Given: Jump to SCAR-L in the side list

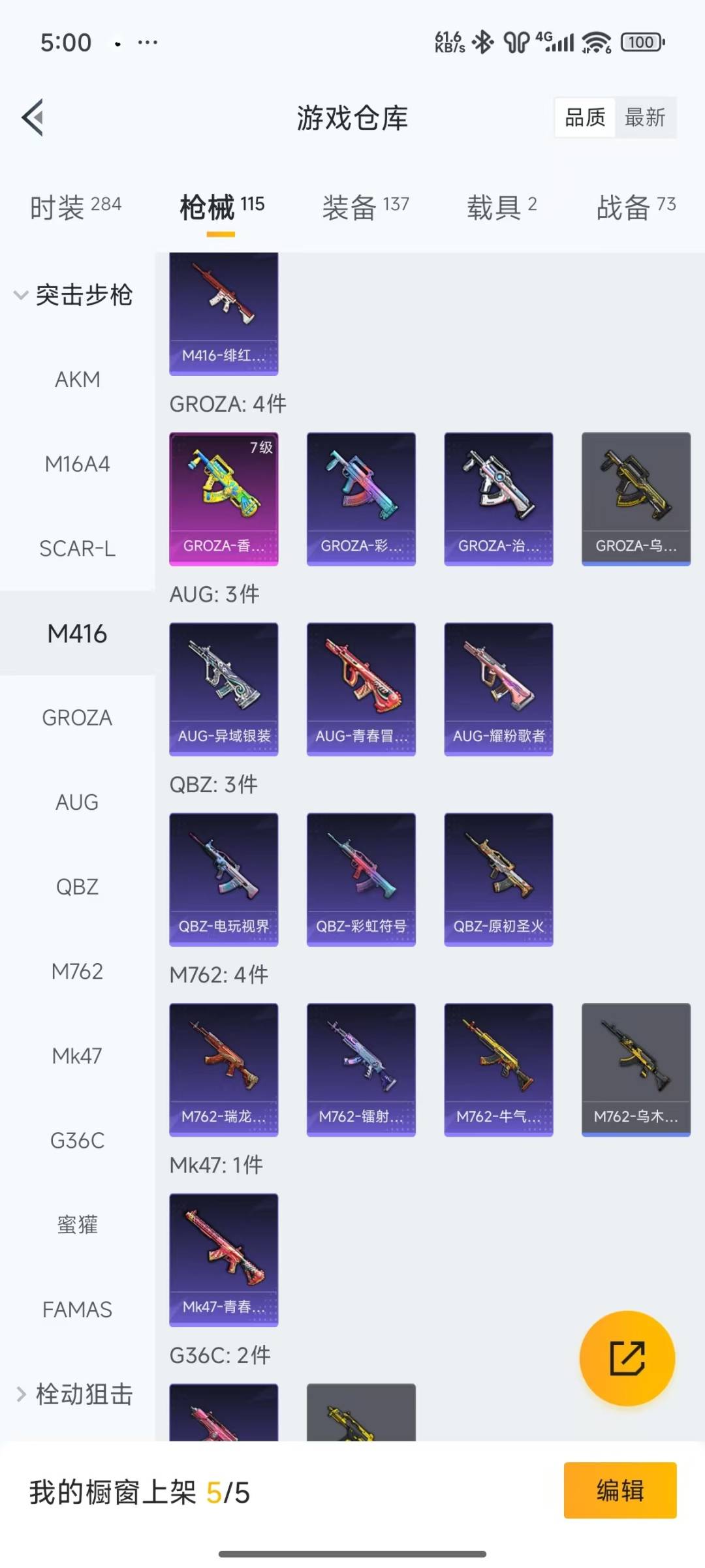Looking at the screenshot, I should tap(77, 549).
